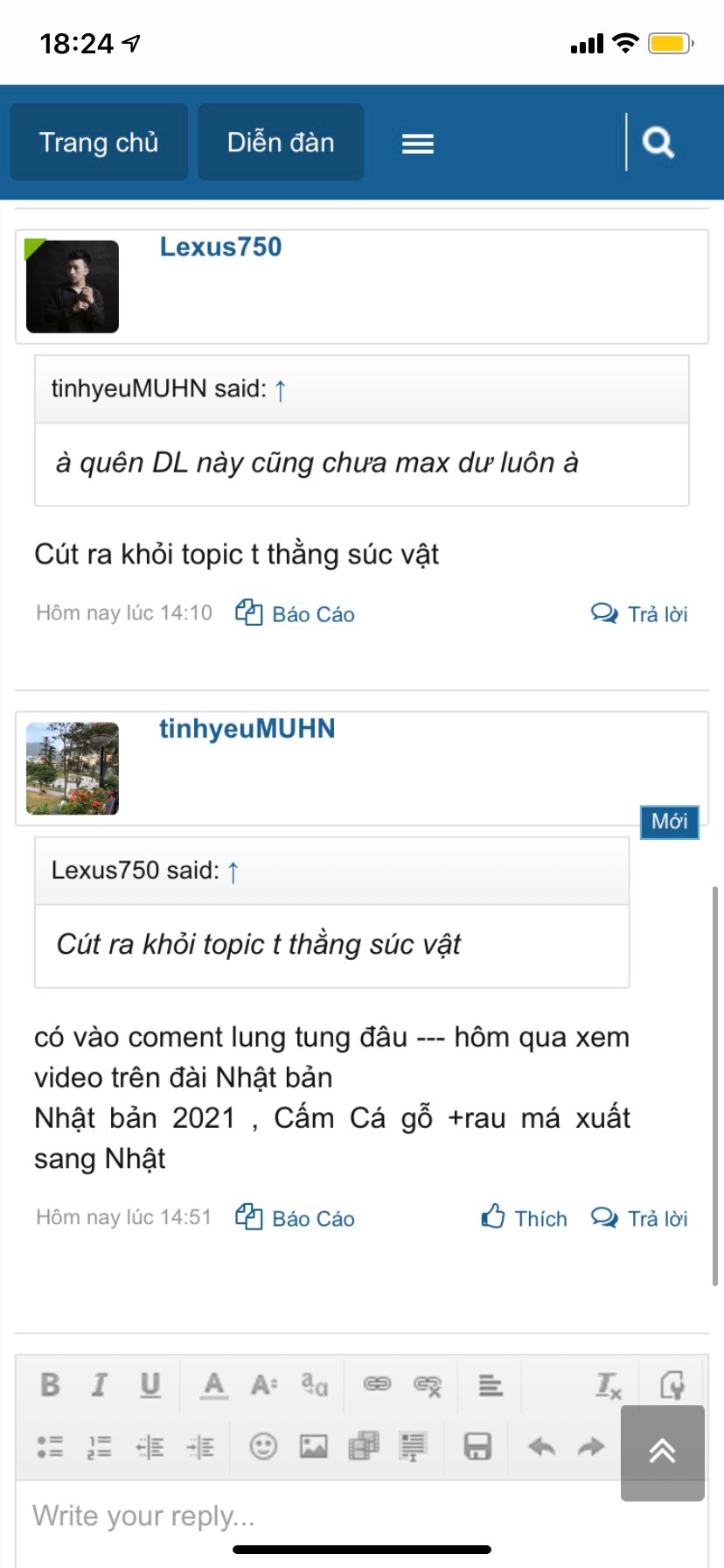View tinhyeuMUHN's avatar

tap(73, 768)
